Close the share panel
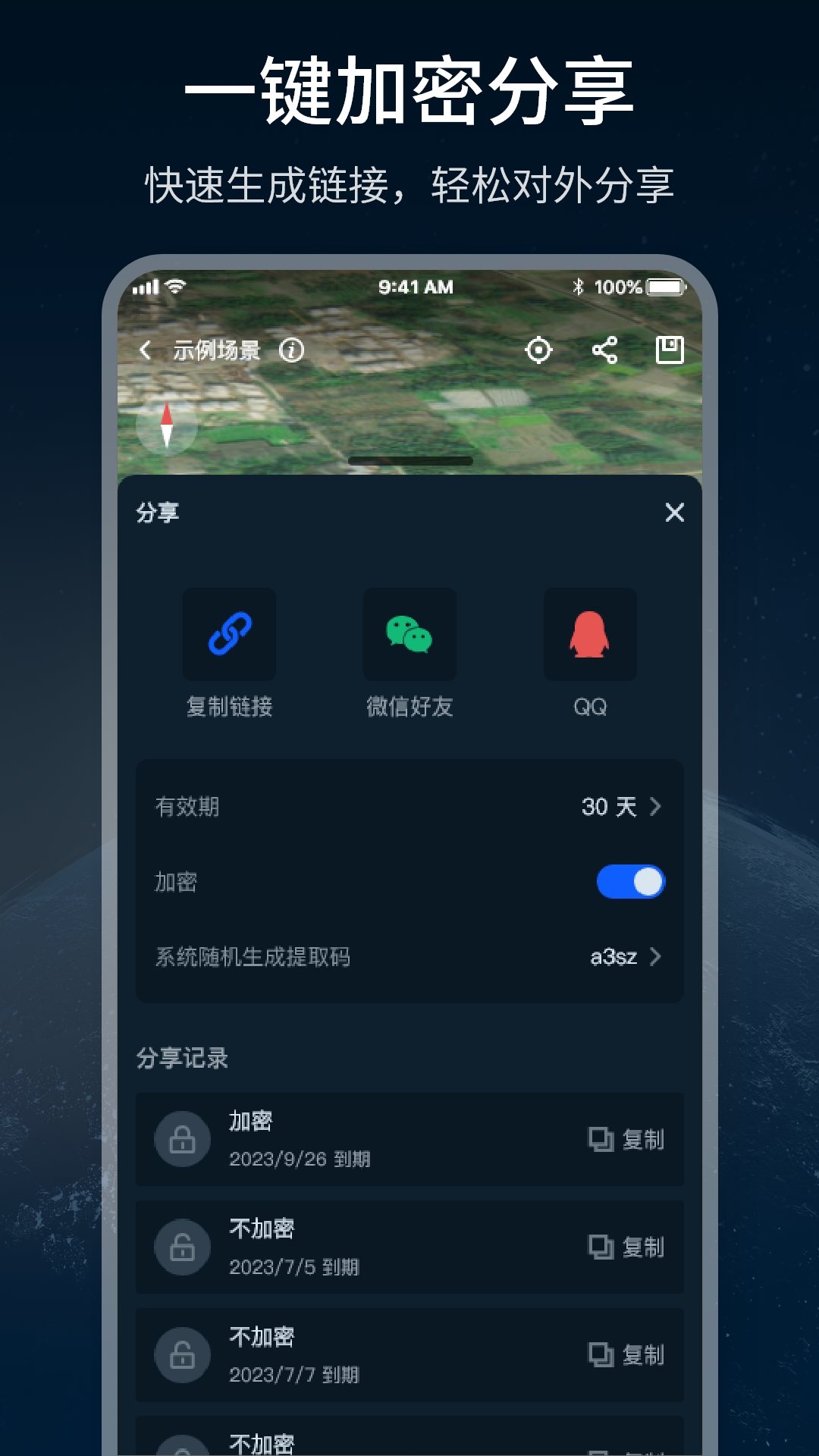This screenshot has width=819, height=1456. 674,513
